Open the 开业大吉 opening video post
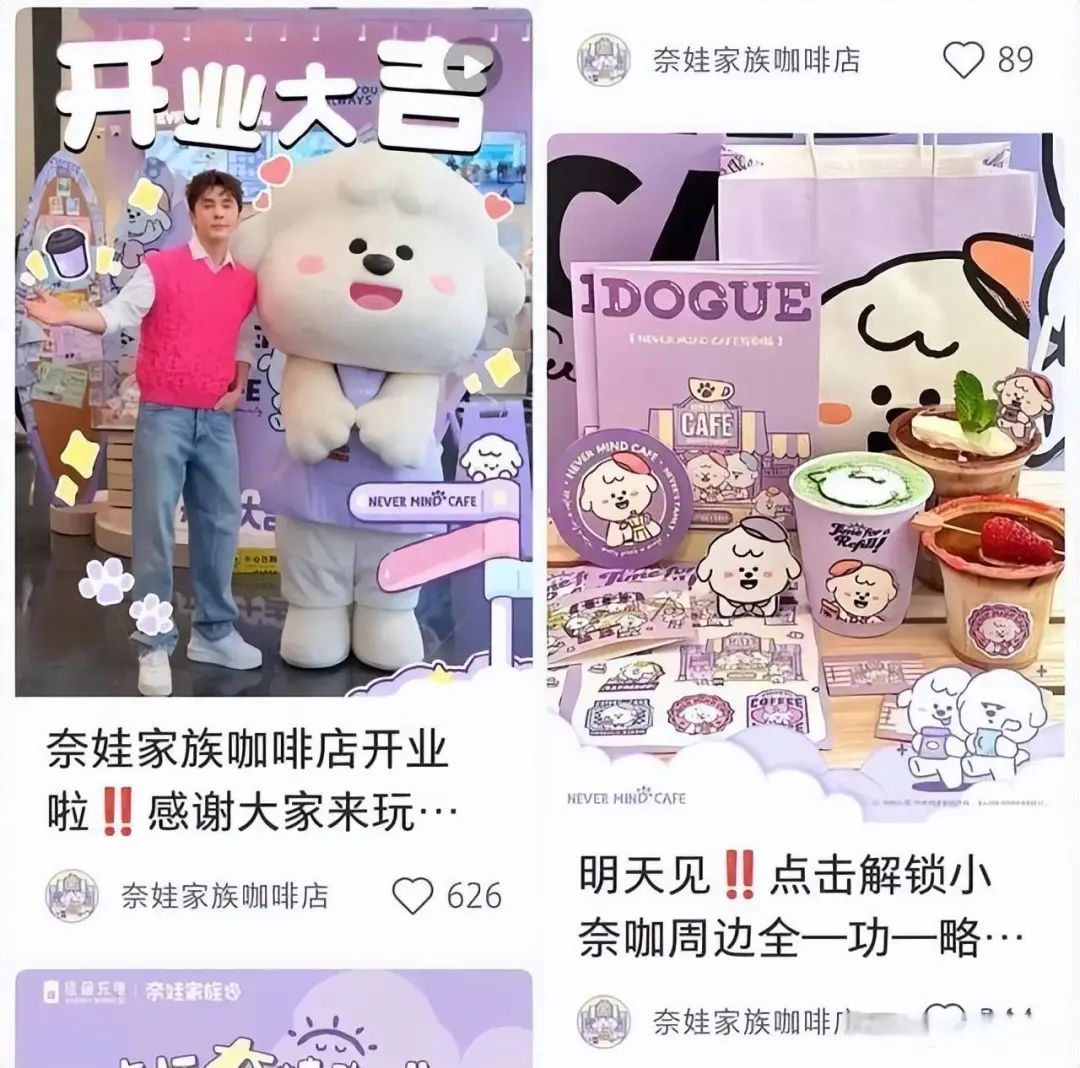1080x1068 pixels. click(x=273, y=350)
